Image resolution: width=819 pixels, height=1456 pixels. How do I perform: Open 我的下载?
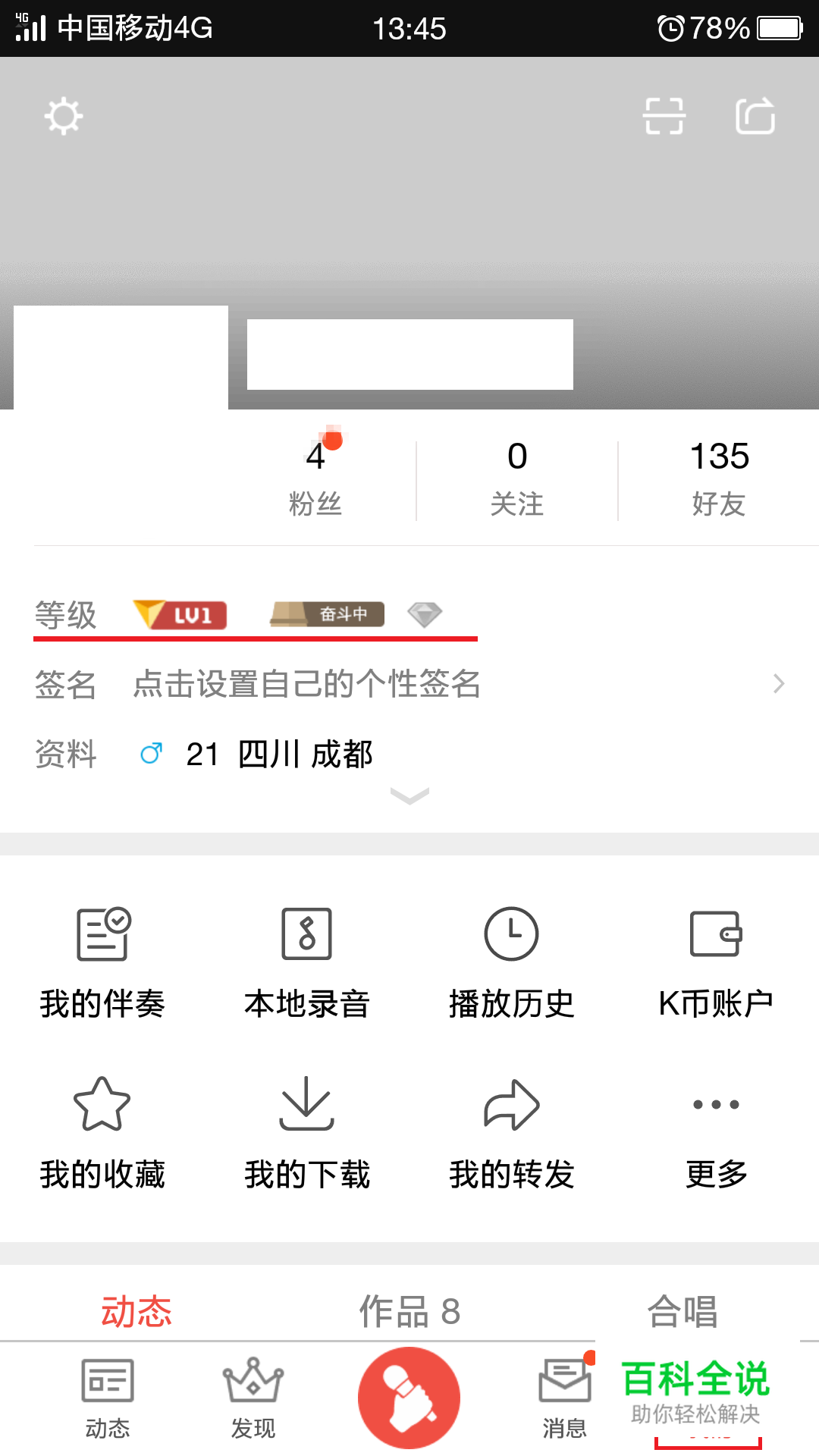[x=306, y=1134]
